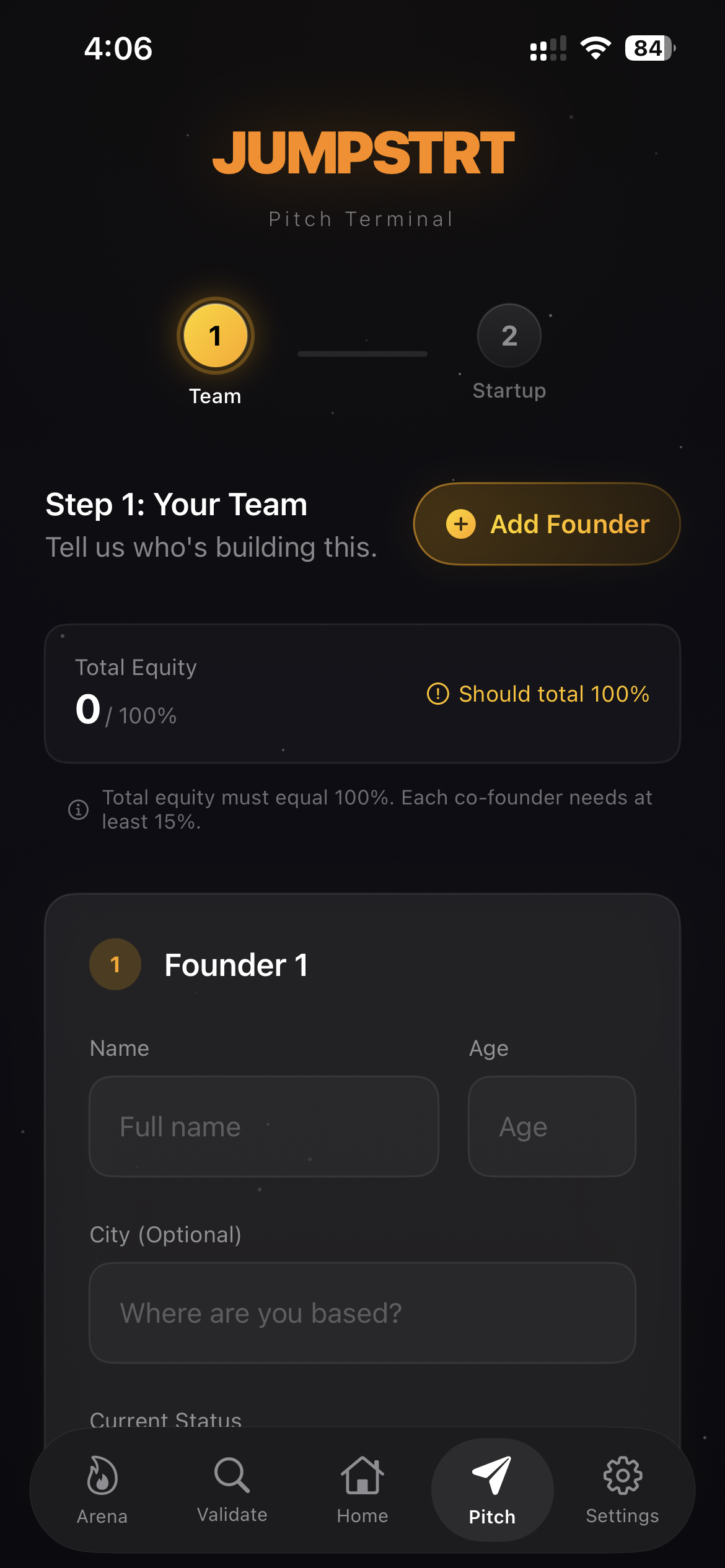
Task: Click the warning icon beside Should total 100%
Action: (x=439, y=694)
